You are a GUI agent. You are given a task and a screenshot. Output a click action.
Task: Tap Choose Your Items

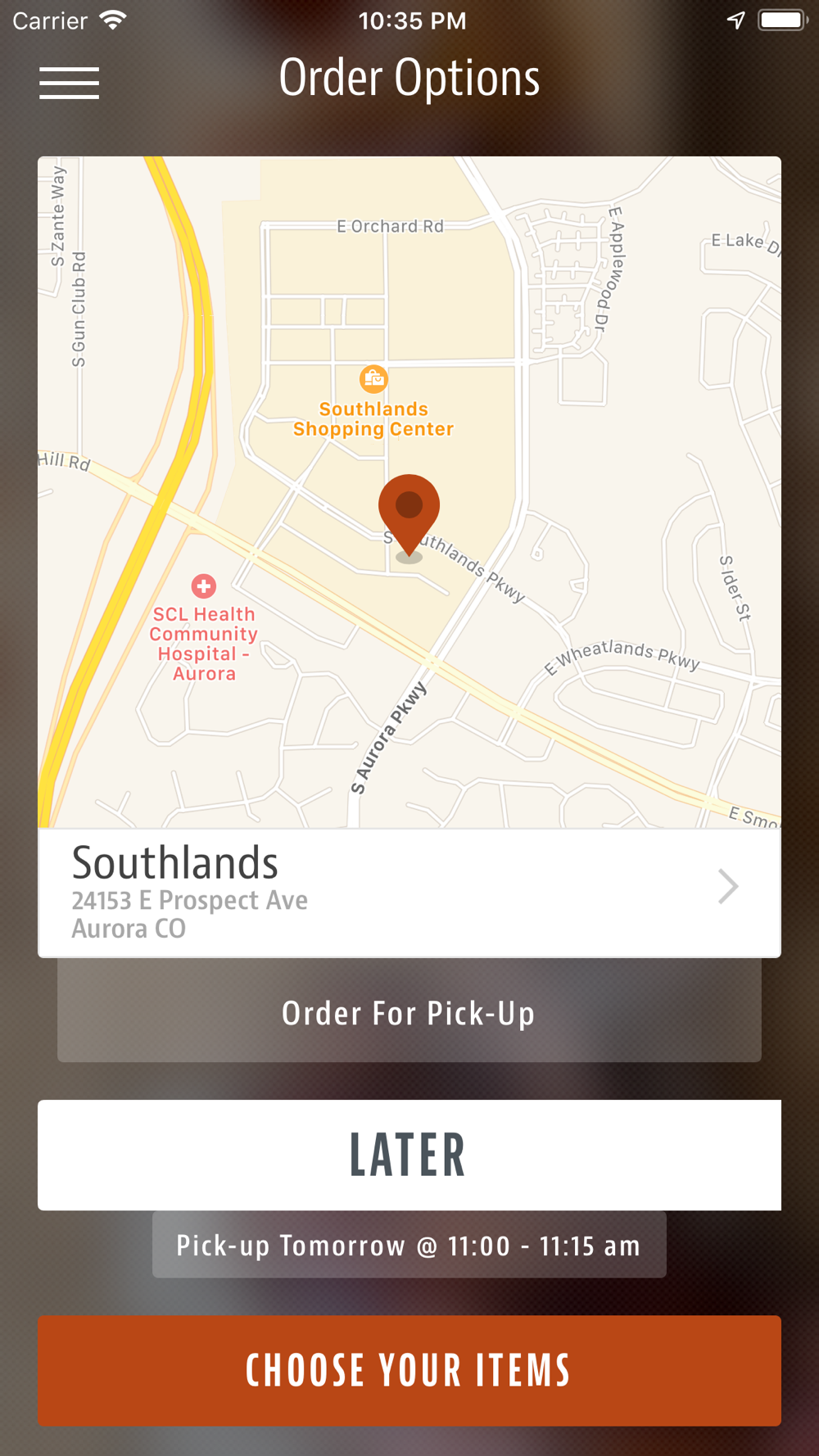point(409,1370)
